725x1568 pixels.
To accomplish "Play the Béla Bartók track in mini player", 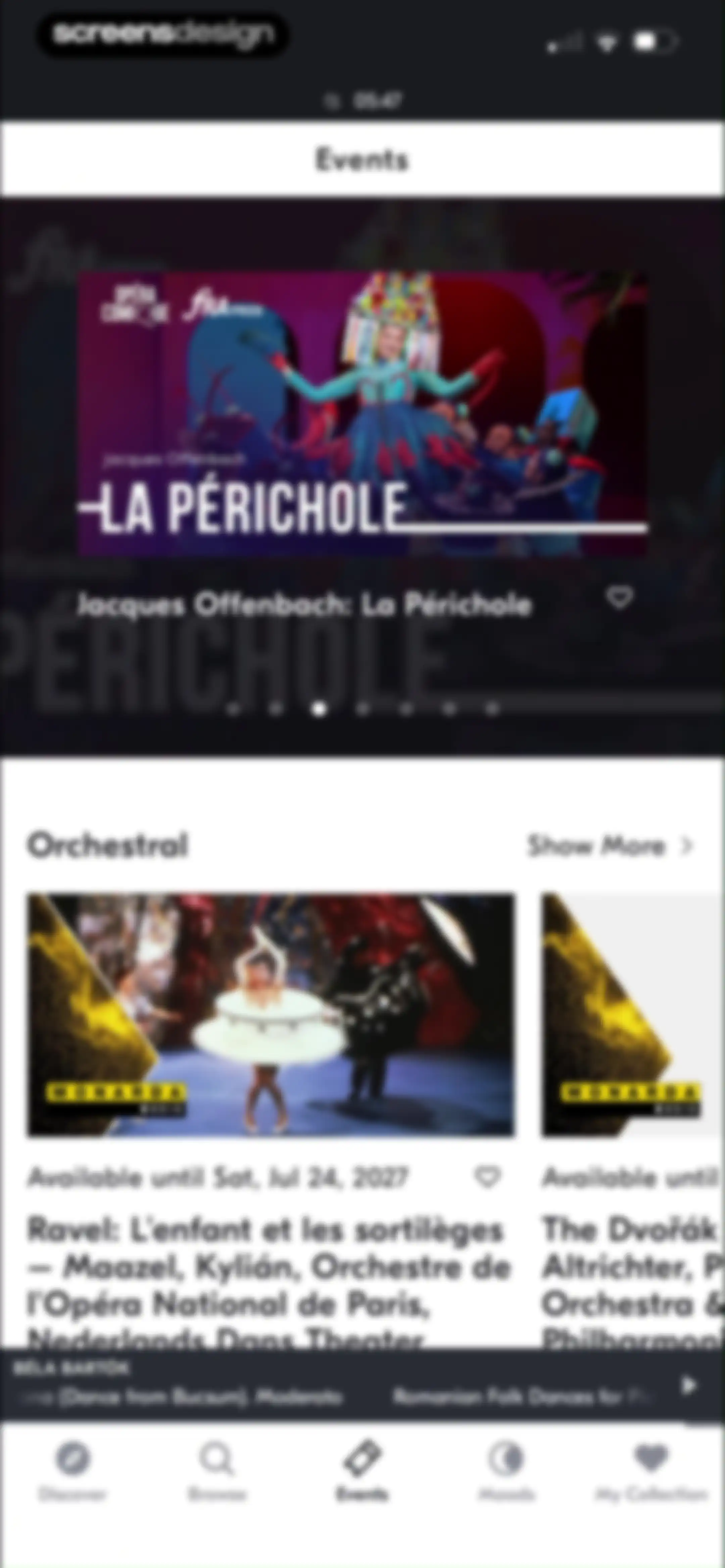I will tap(688, 1386).
